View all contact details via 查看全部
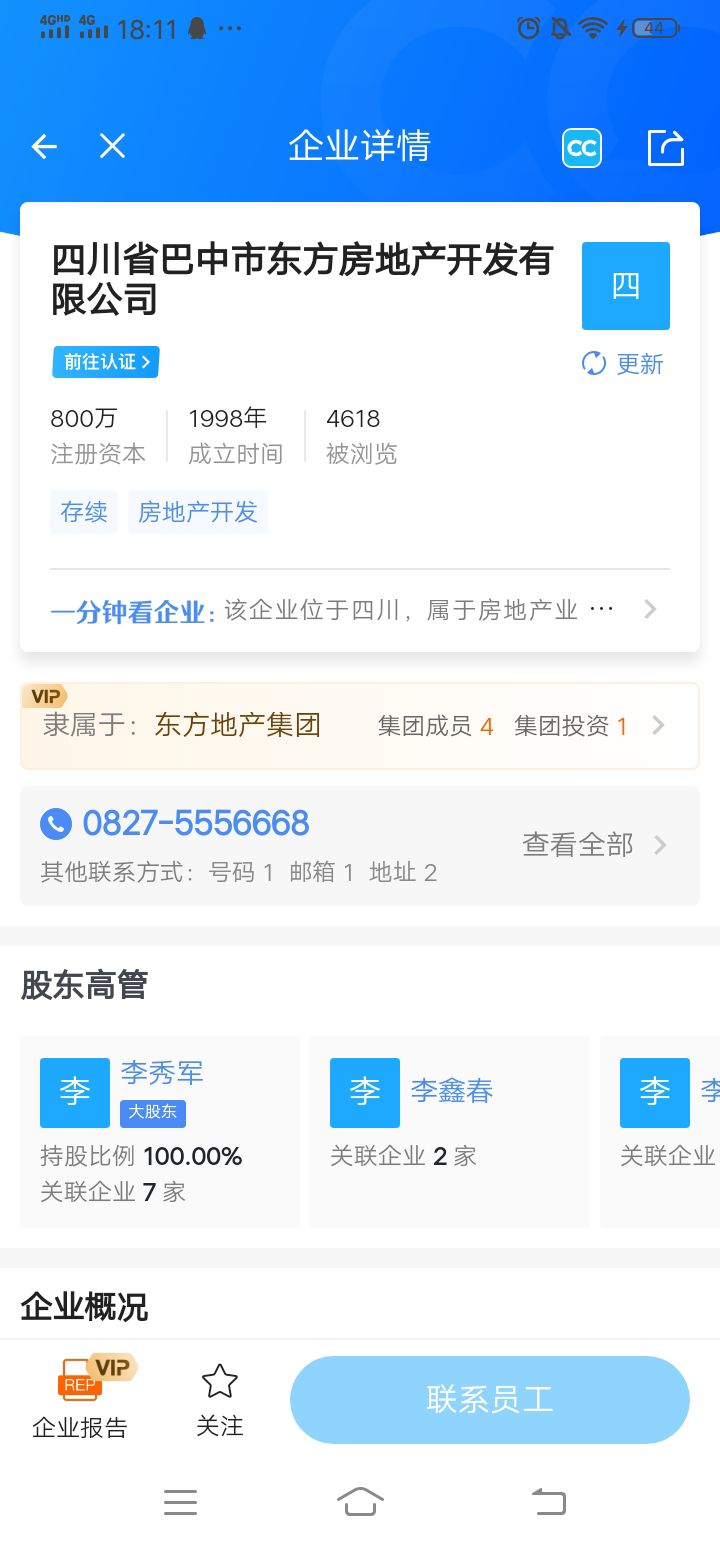Screen dimensions: 720x1544 click(x=594, y=846)
